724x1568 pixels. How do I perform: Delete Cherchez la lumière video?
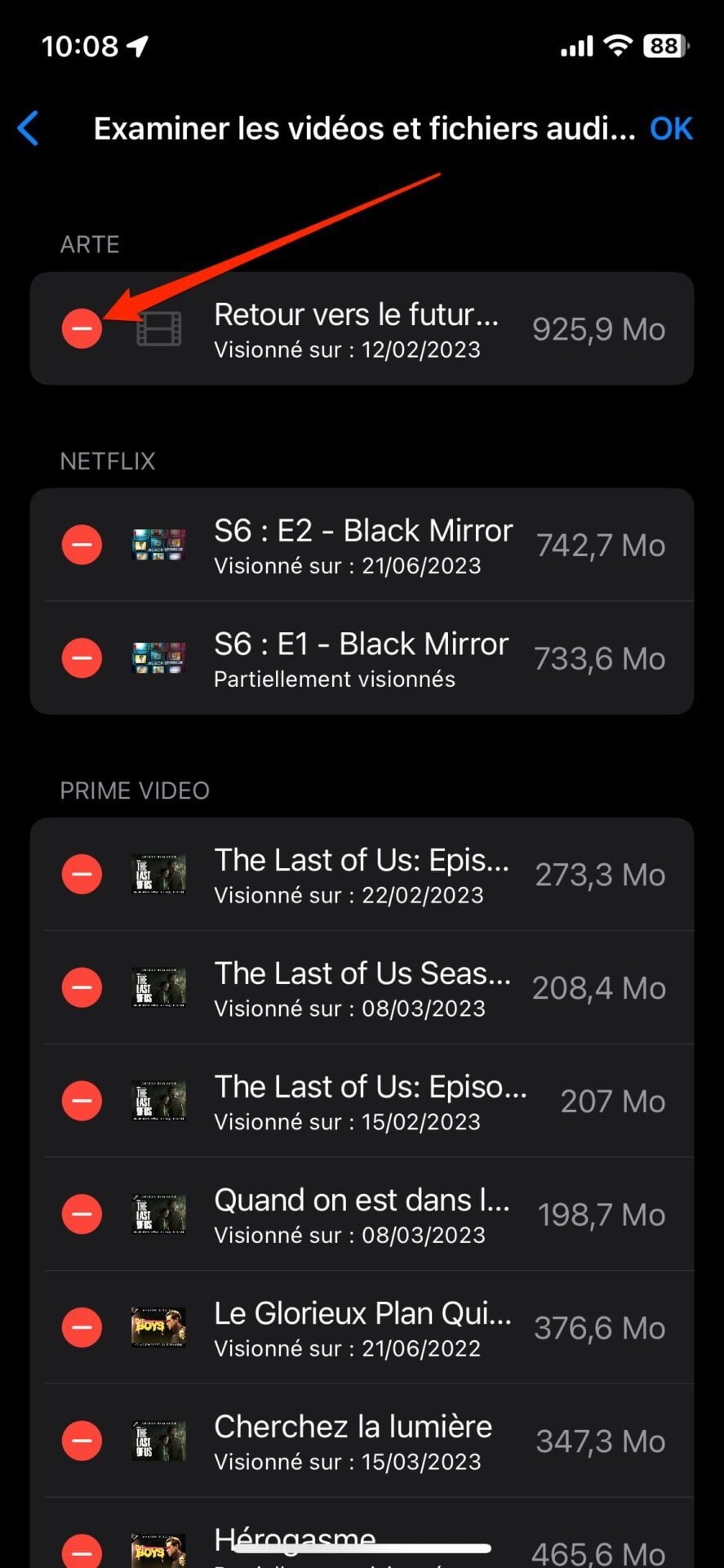click(82, 1441)
